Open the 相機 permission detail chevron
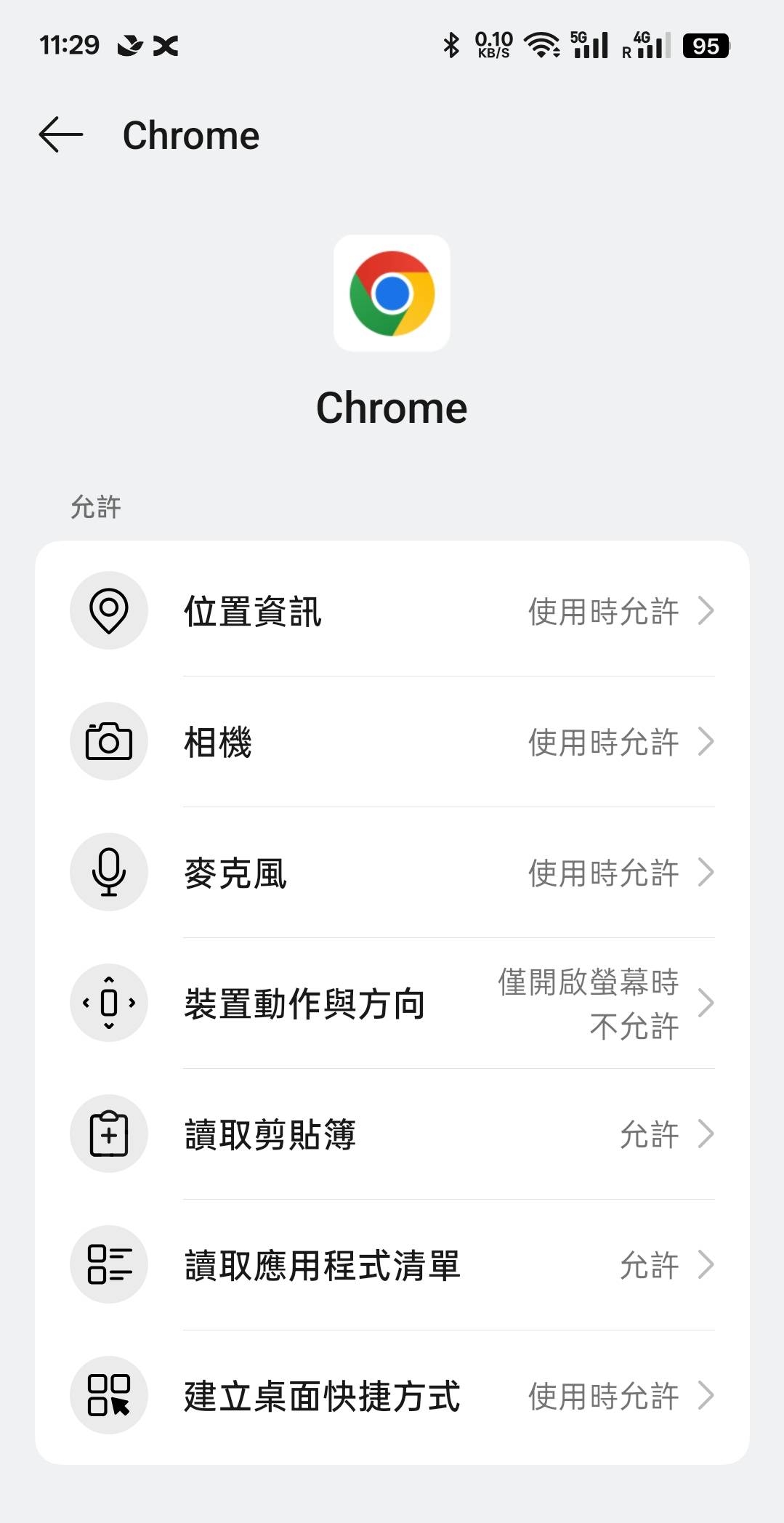This screenshot has height=1523, width=784. coord(706,741)
